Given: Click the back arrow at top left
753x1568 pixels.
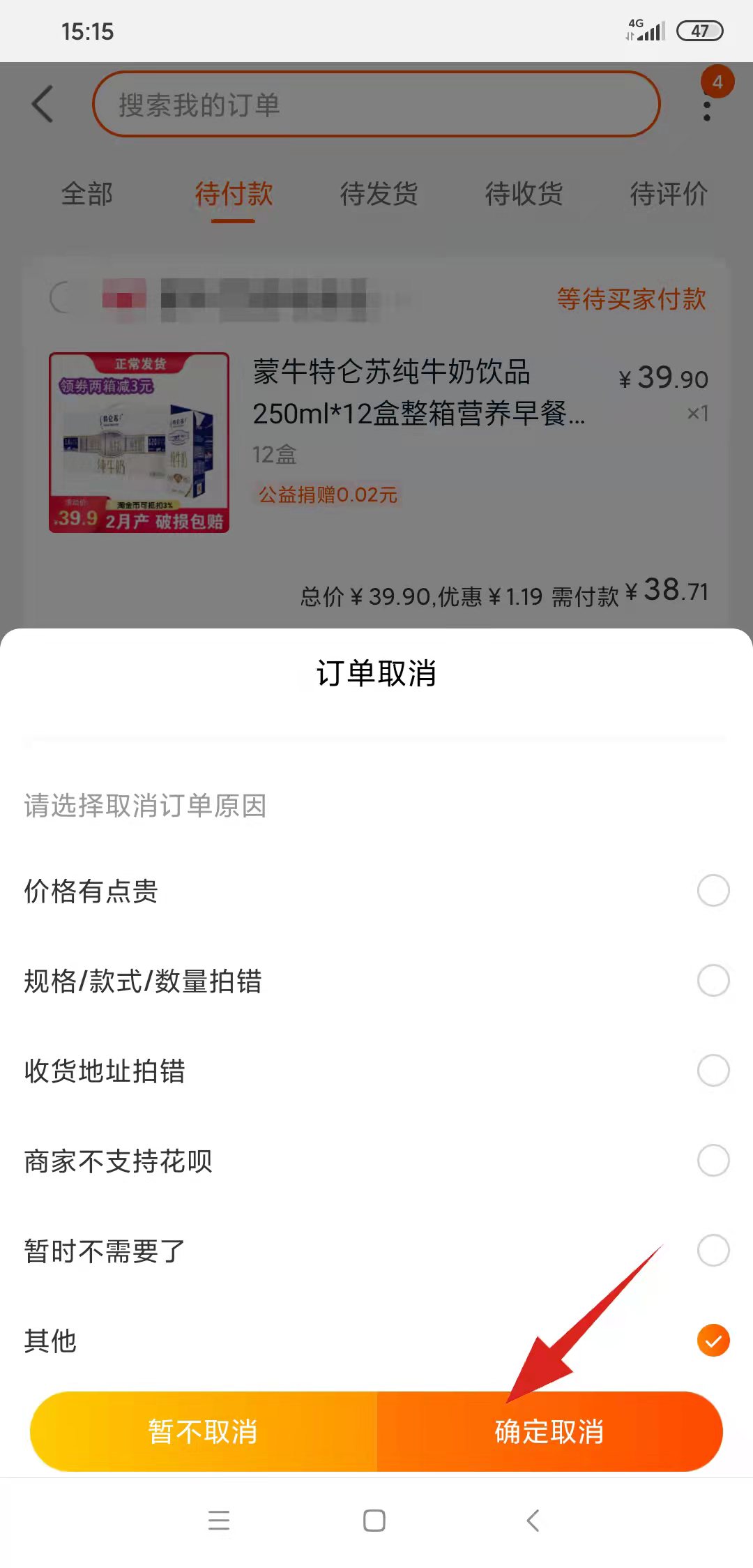Looking at the screenshot, I should click(42, 105).
